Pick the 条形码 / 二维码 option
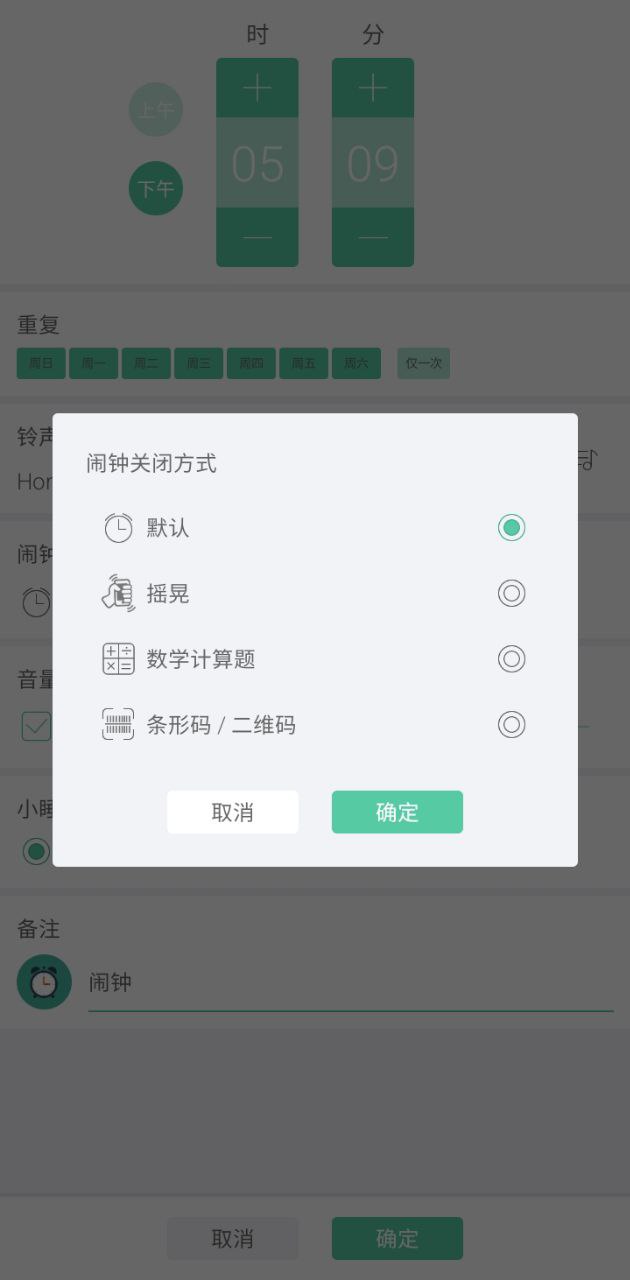 (511, 725)
